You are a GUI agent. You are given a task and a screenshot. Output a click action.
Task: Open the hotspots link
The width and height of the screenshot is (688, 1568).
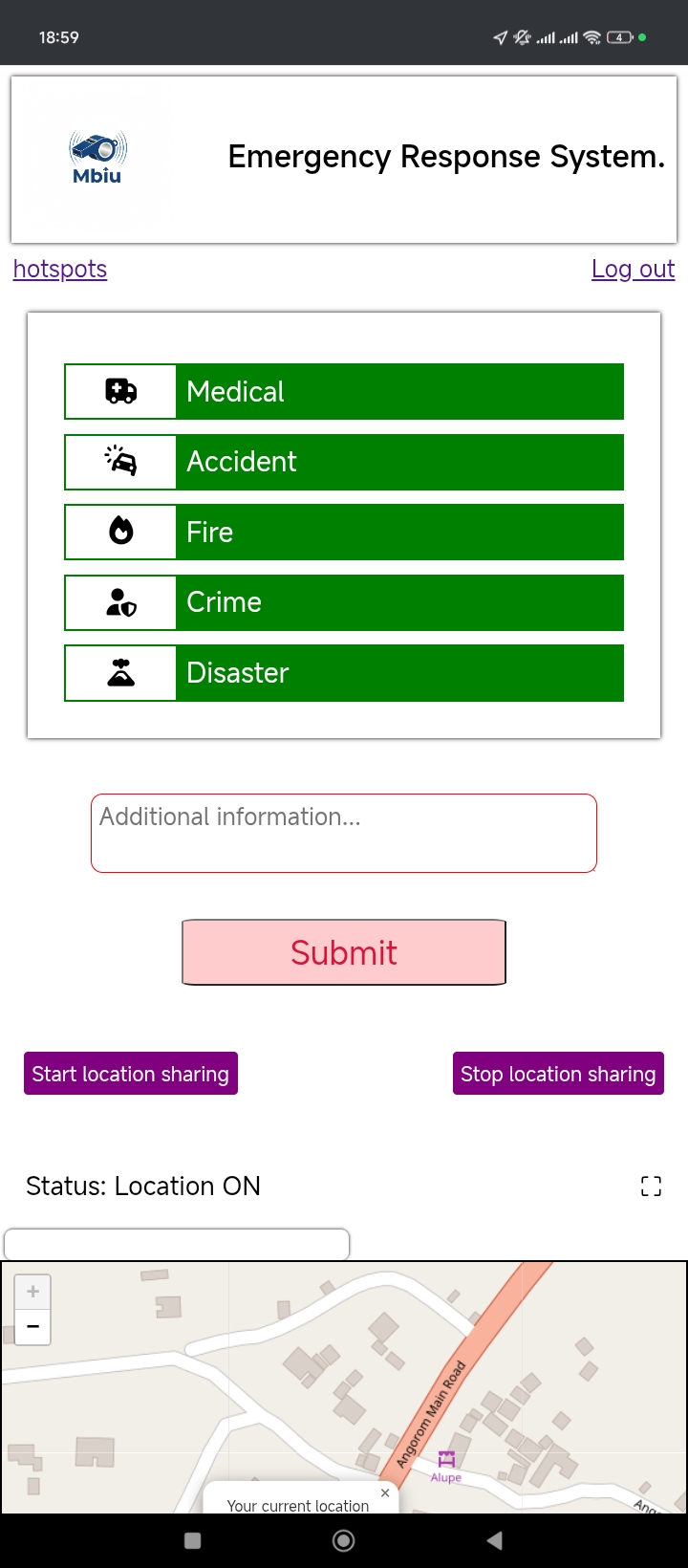(60, 269)
